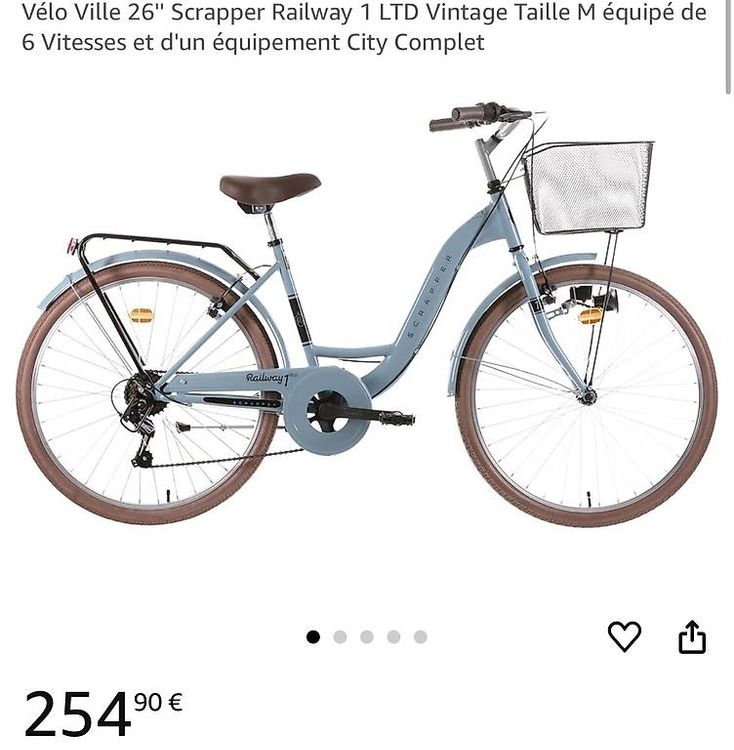
Task: Tap the active black pagination dot
Action: click(313, 634)
